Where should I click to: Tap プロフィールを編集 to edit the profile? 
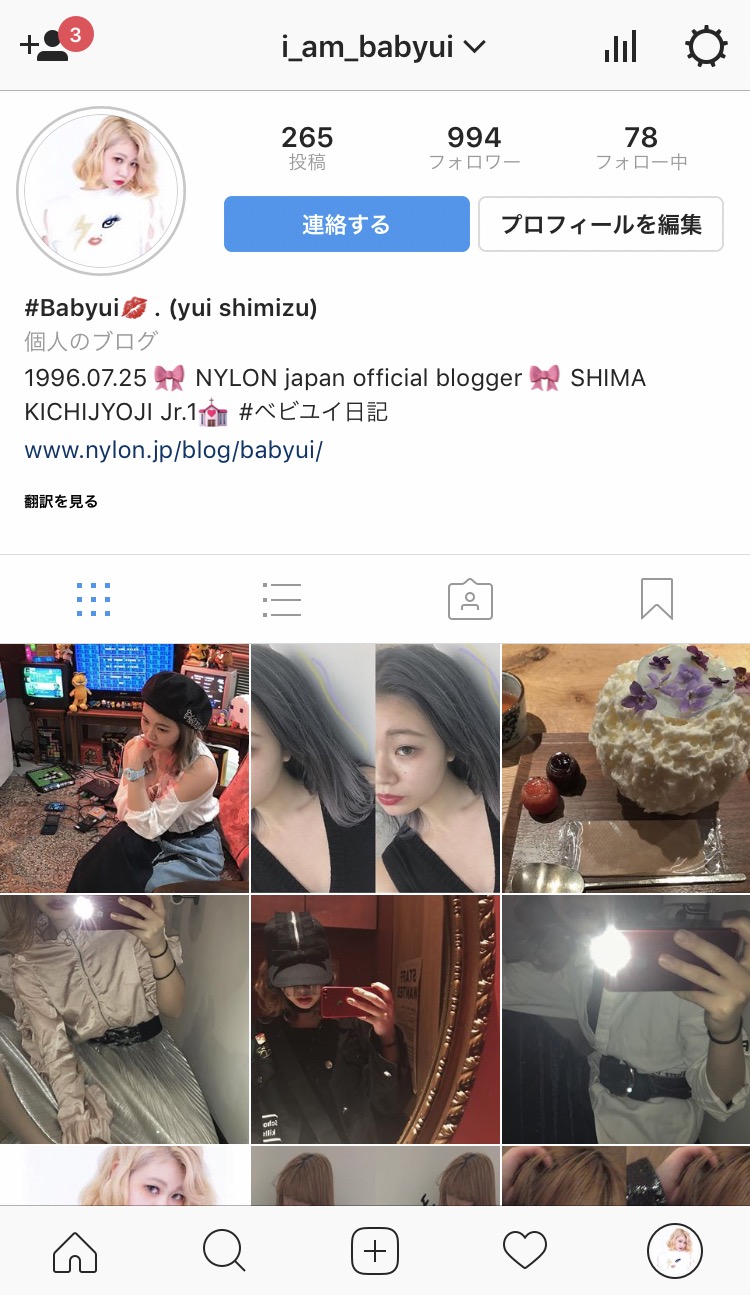pos(600,224)
